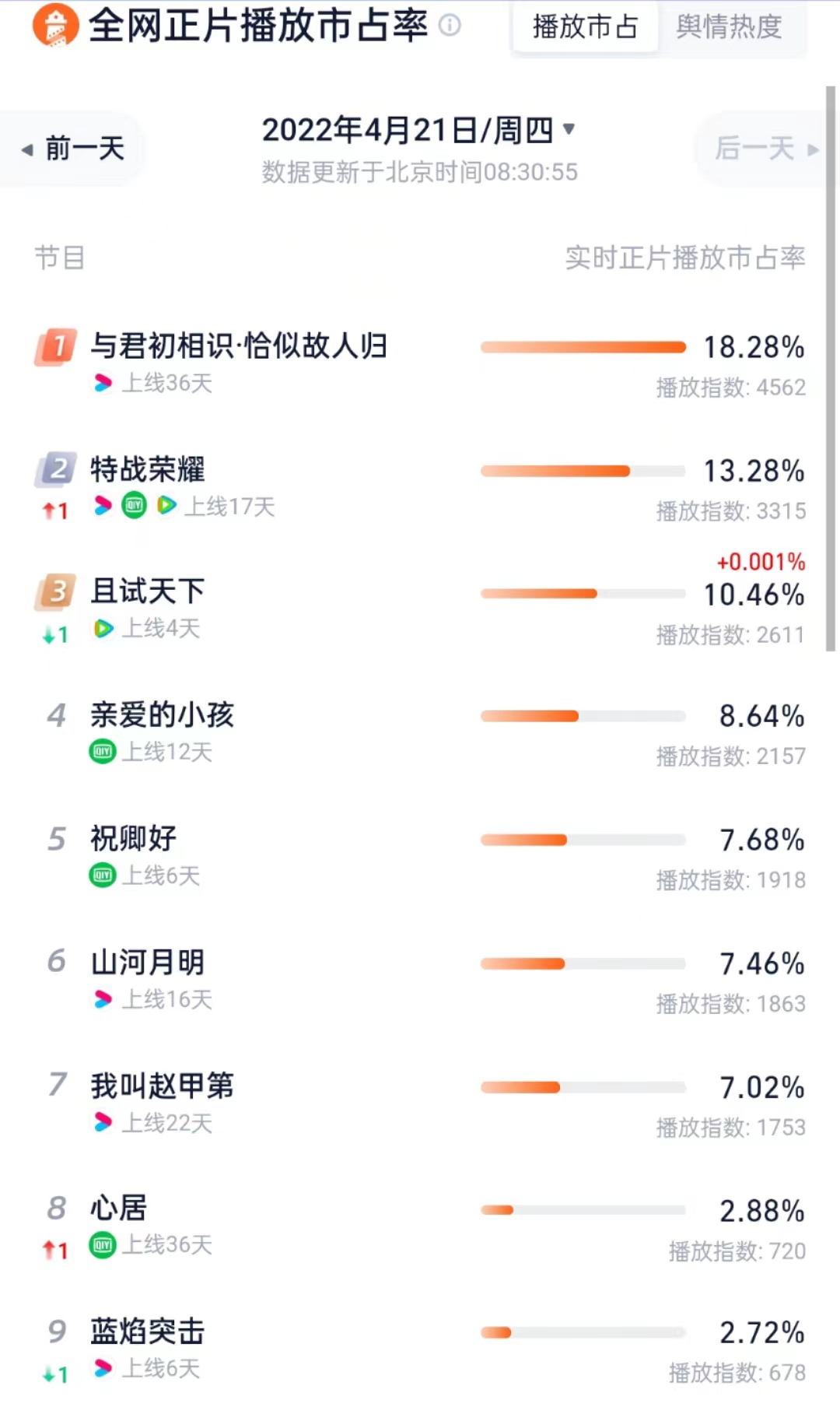
Task: Open the 祝卿好 entry
Action: tap(420, 857)
